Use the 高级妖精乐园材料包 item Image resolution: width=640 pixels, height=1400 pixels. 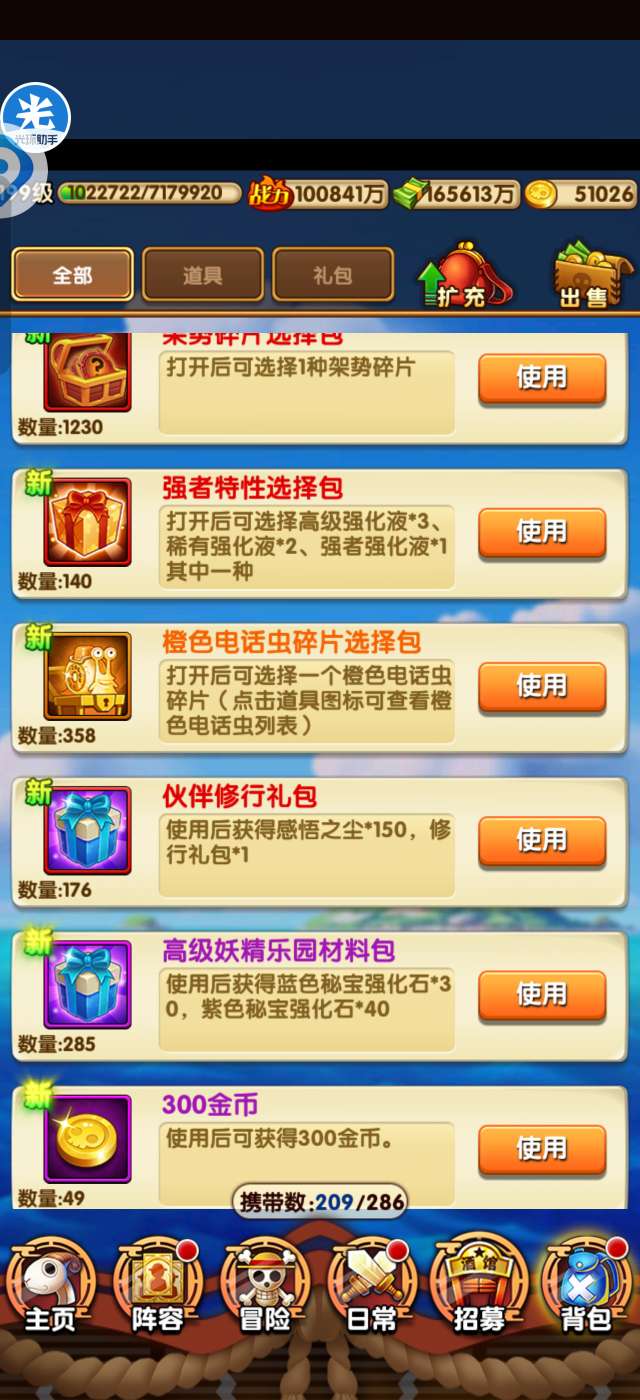point(541,995)
